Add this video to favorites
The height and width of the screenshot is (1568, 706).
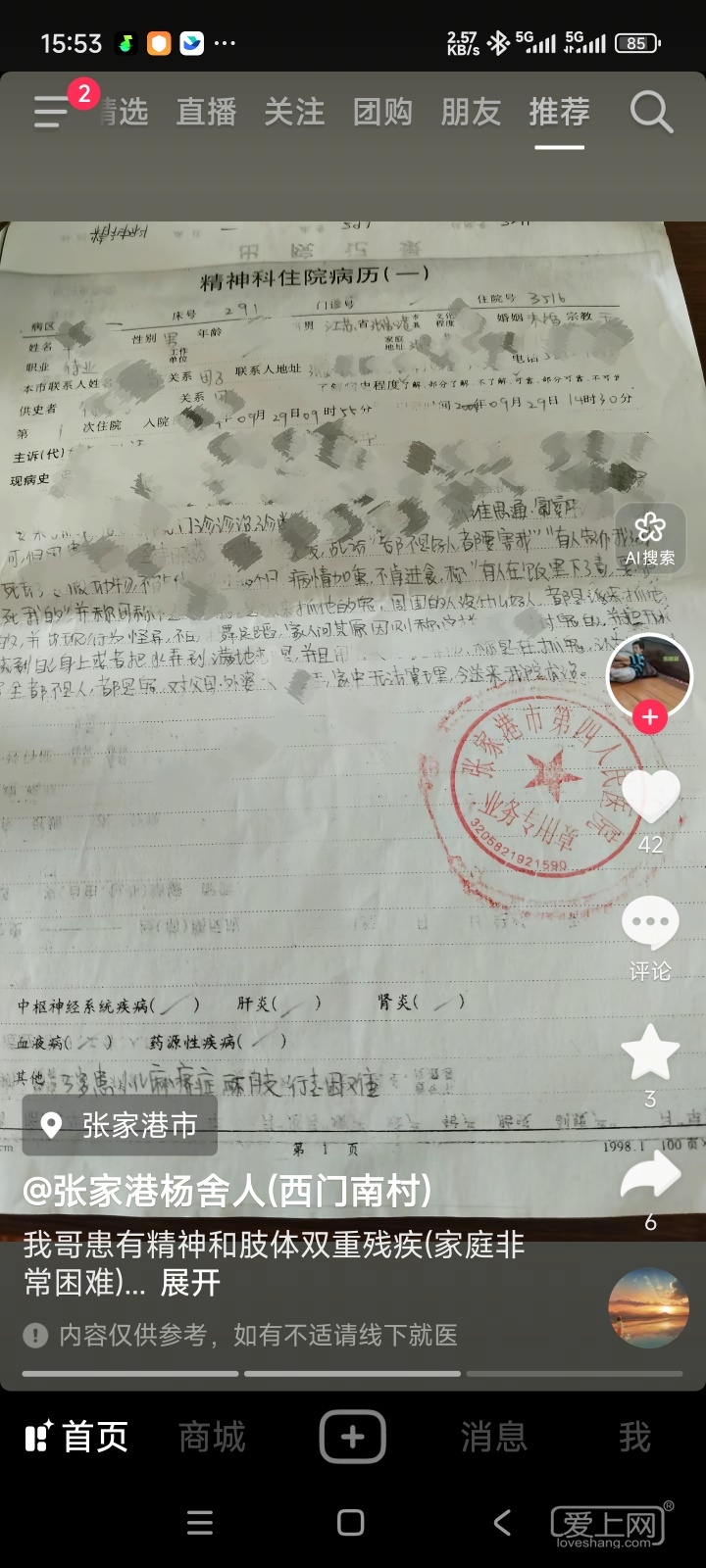650,1053
